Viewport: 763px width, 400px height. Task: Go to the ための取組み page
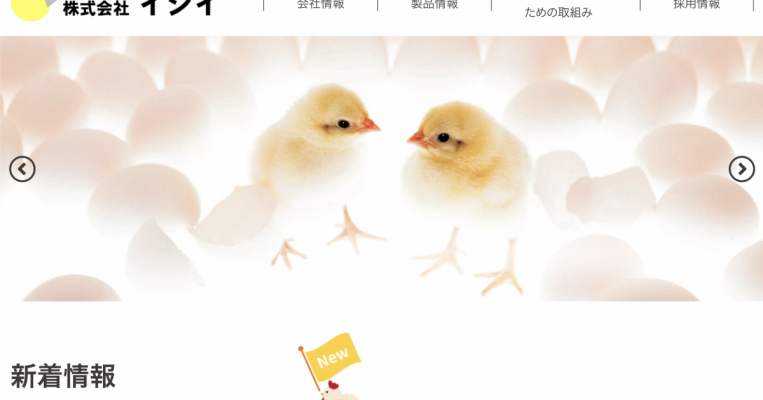coord(558,12)
